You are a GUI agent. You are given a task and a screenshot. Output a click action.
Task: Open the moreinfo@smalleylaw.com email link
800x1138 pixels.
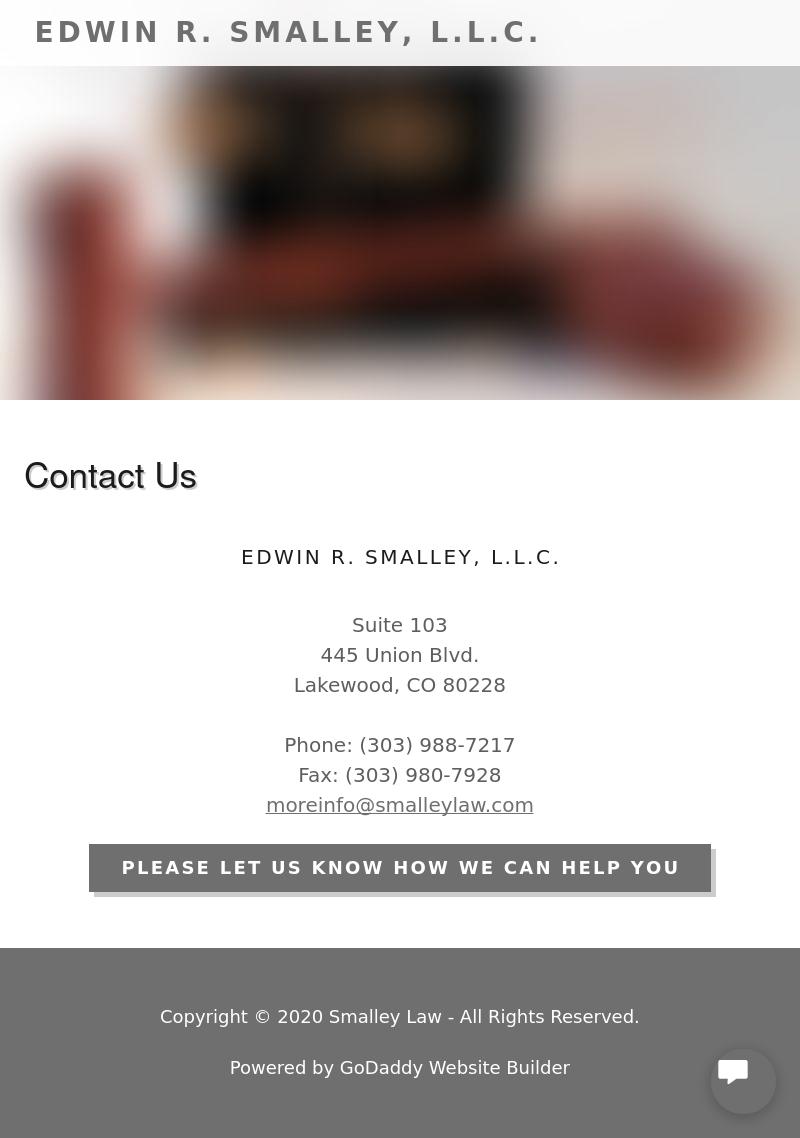click(399, 805)
